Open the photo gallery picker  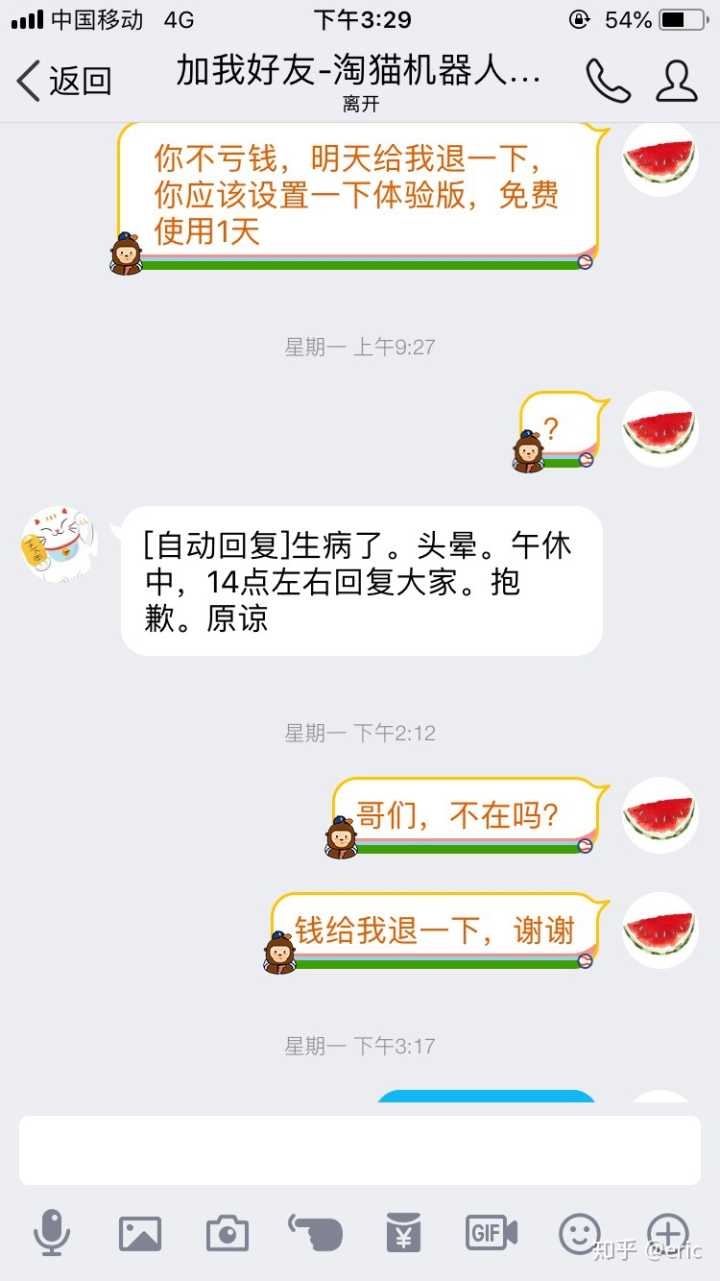point(140,1233)
